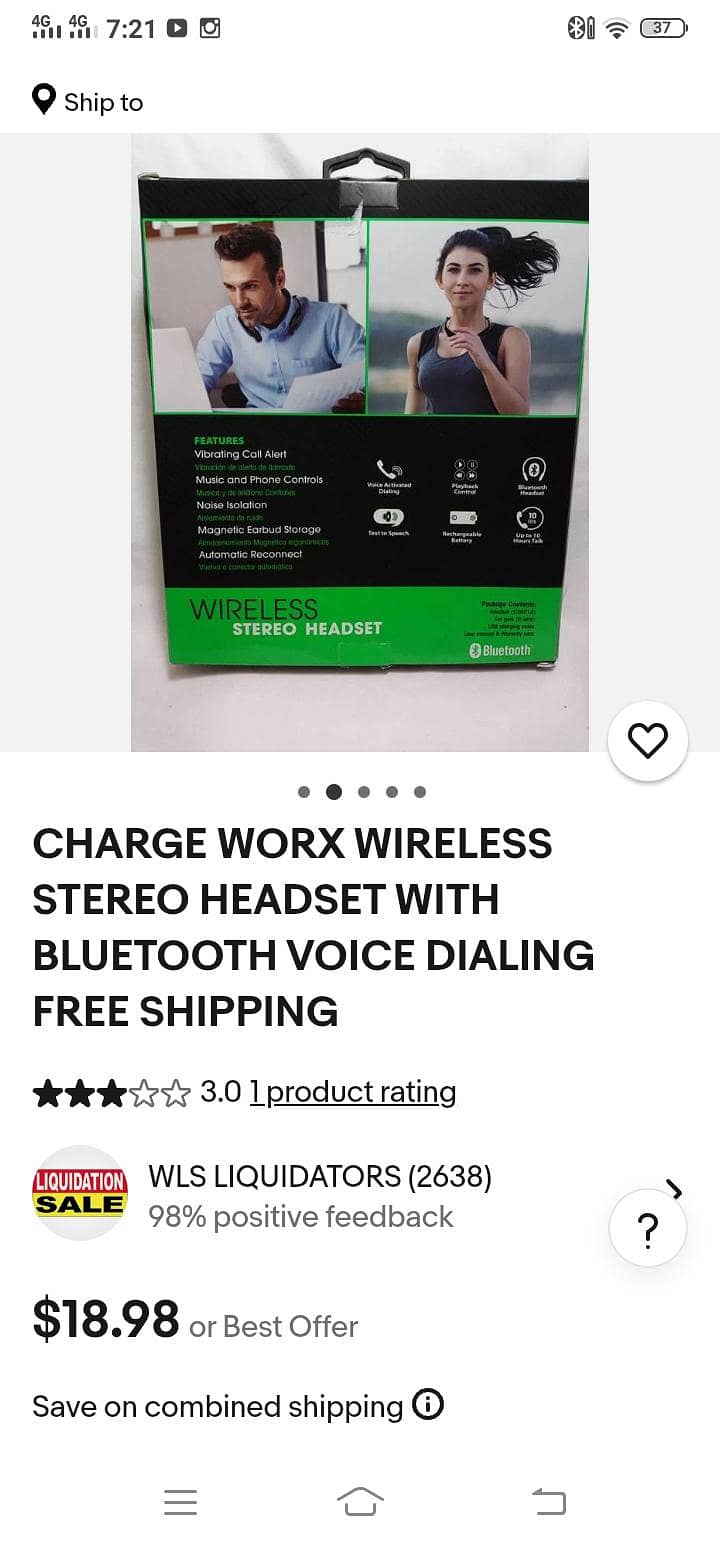The width and height of the screenshot is (720, 1544).
Task: Tap the info icon beside combined shipping
Action: click(428, 1406)
